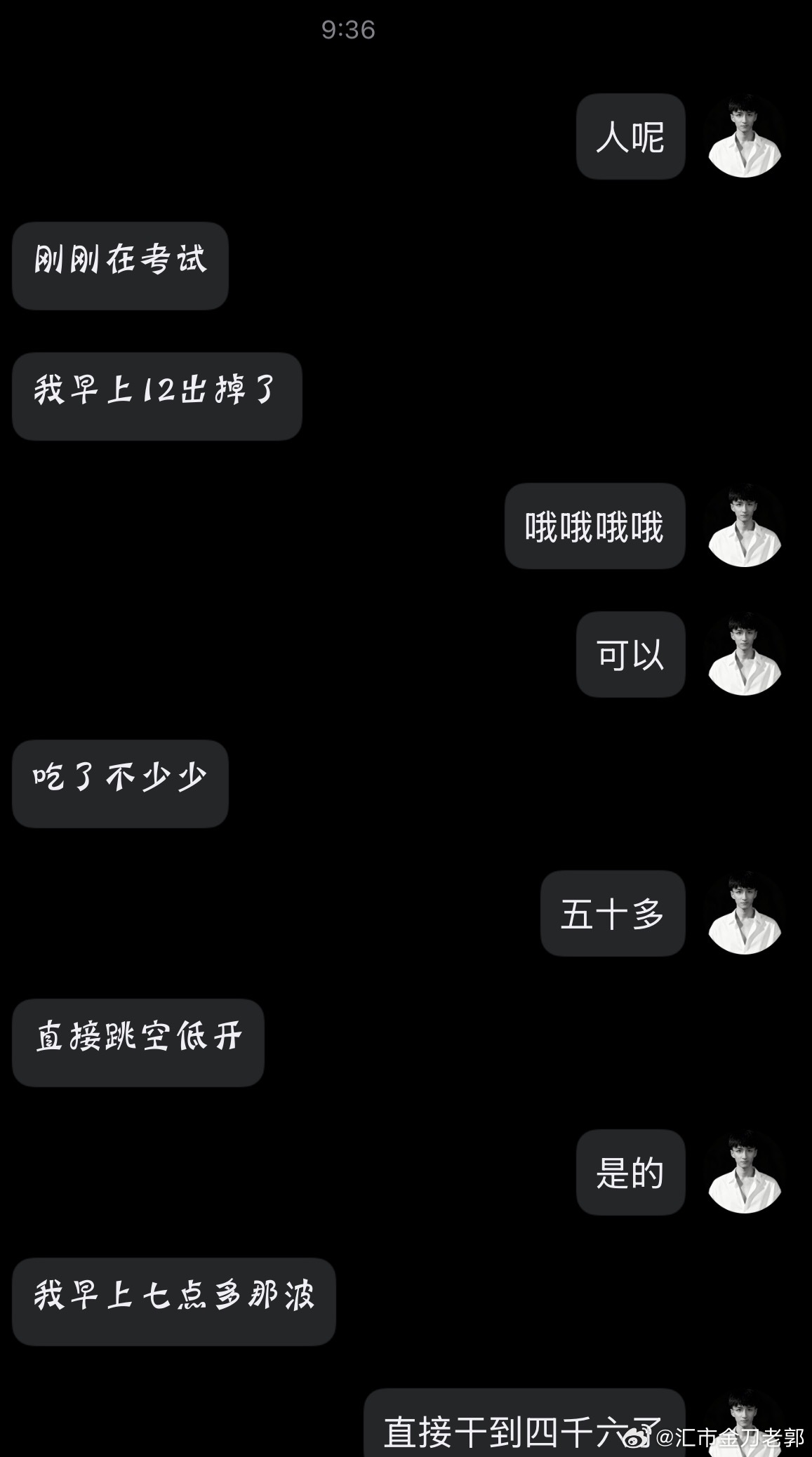Tap the 9:36 time in status bar

pyautogui.click(x=349, y=29)
